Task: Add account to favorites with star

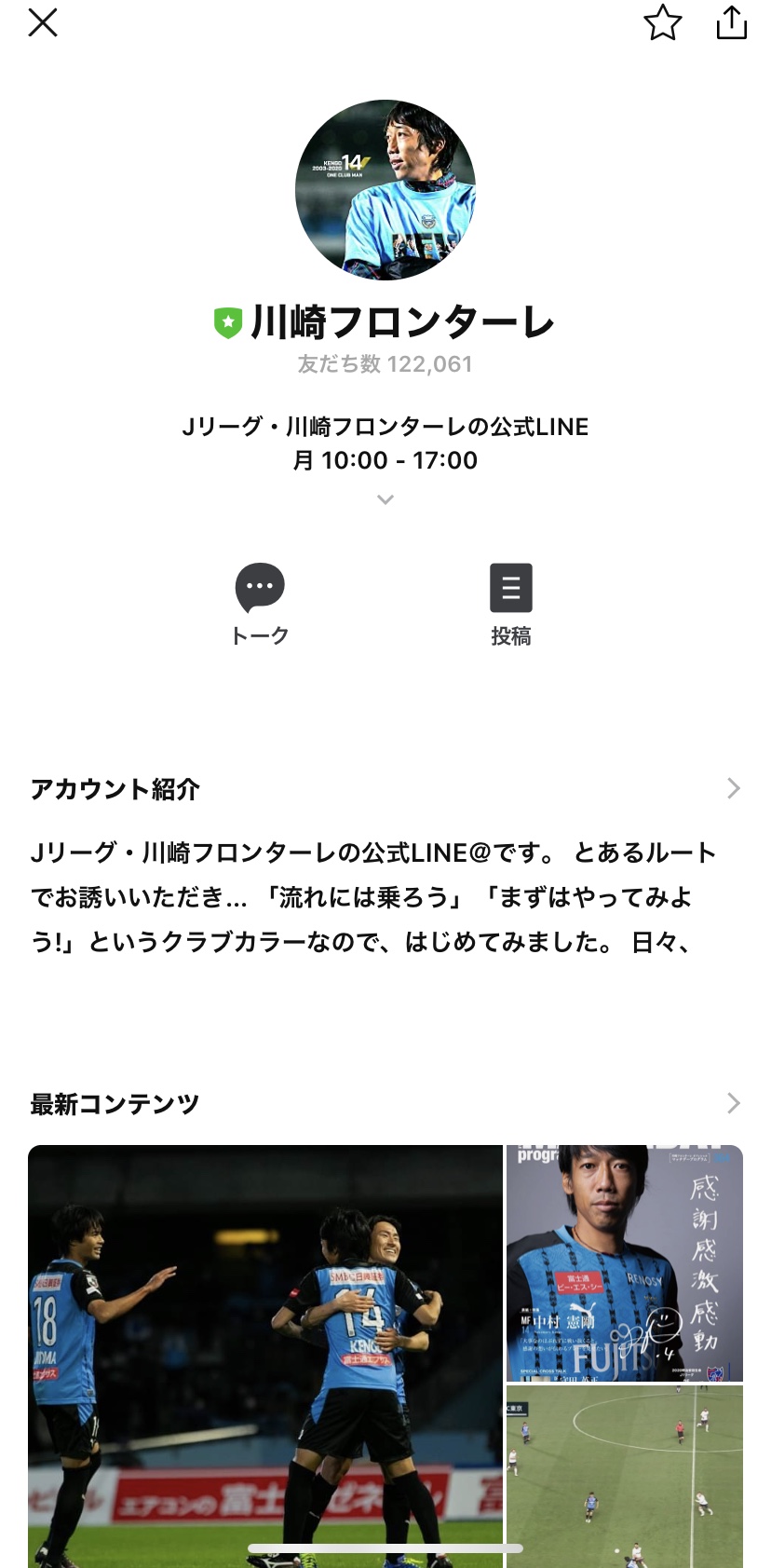Action: (662, 23)
